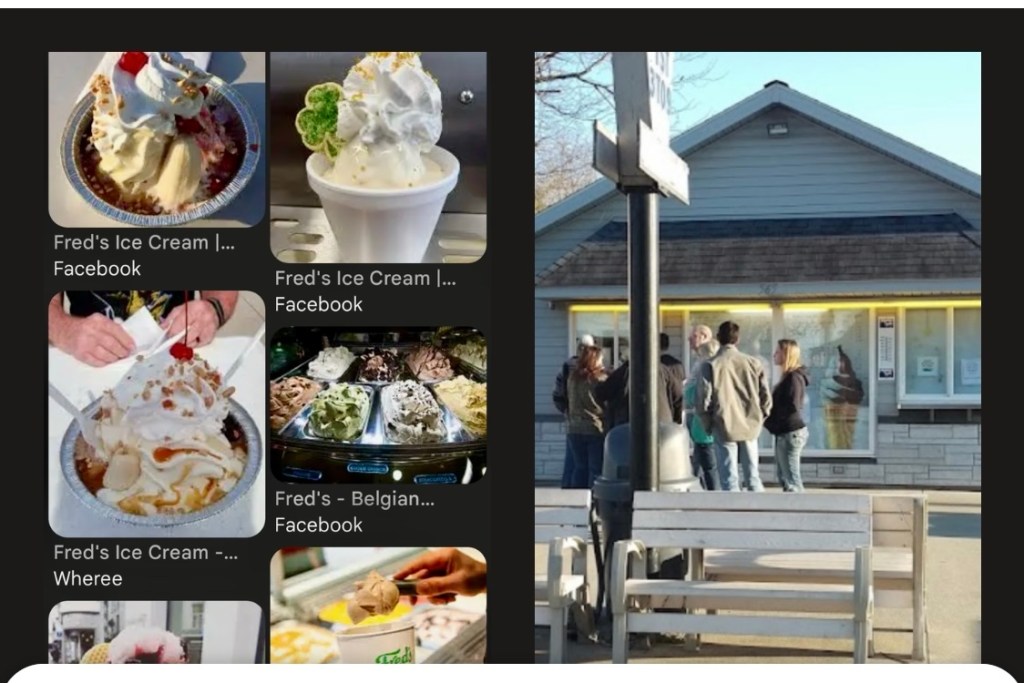Open the ice cream scooping image
This screenshot has height=683, width=1024.
click(378, 605)
